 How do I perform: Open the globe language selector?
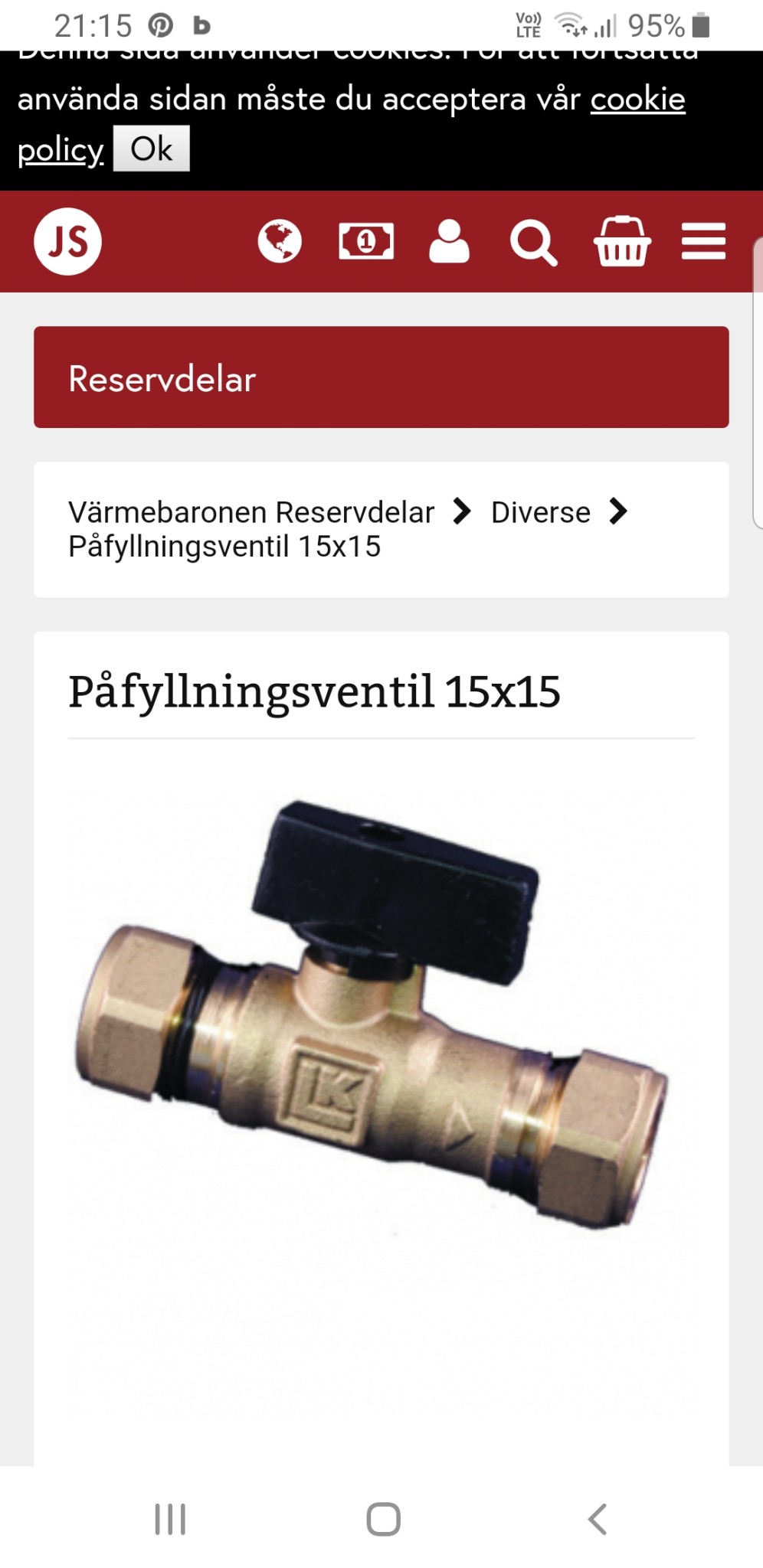[280, 241]
